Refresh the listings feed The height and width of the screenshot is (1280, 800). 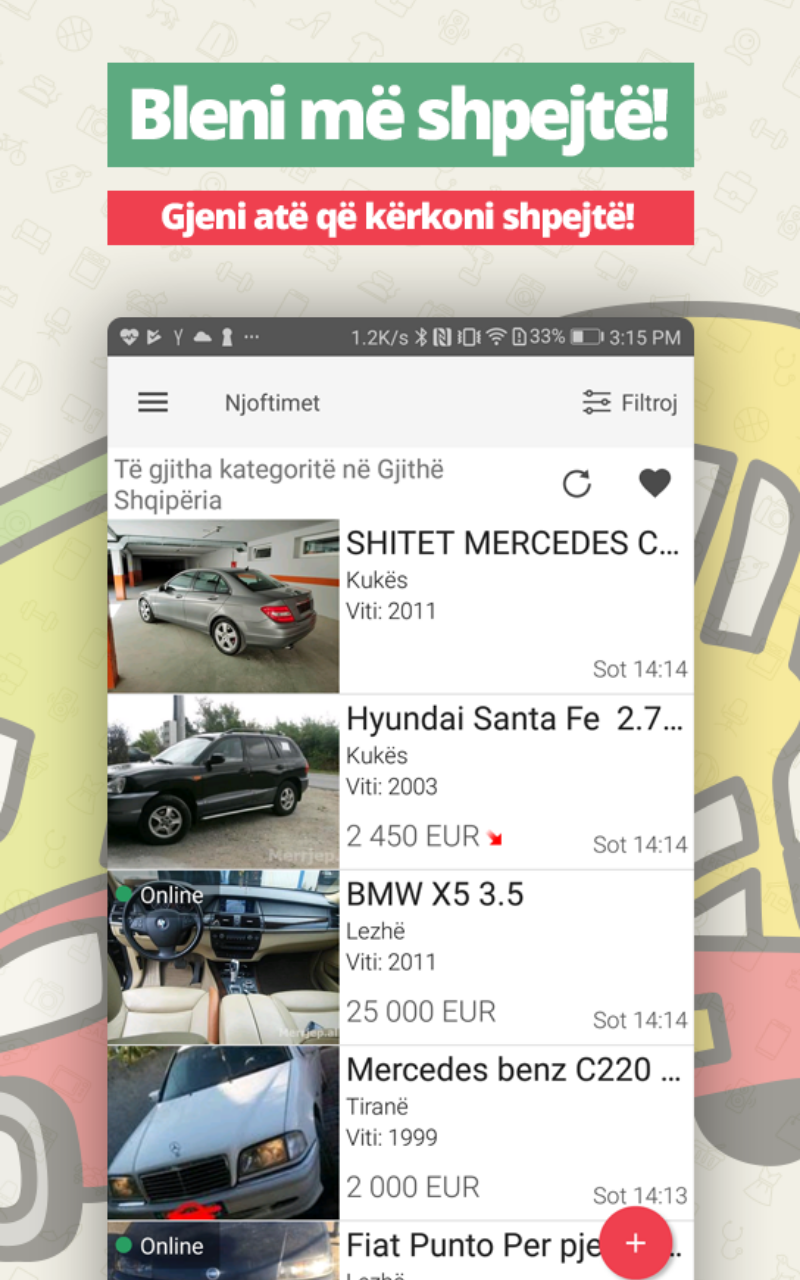pos(577,483)
